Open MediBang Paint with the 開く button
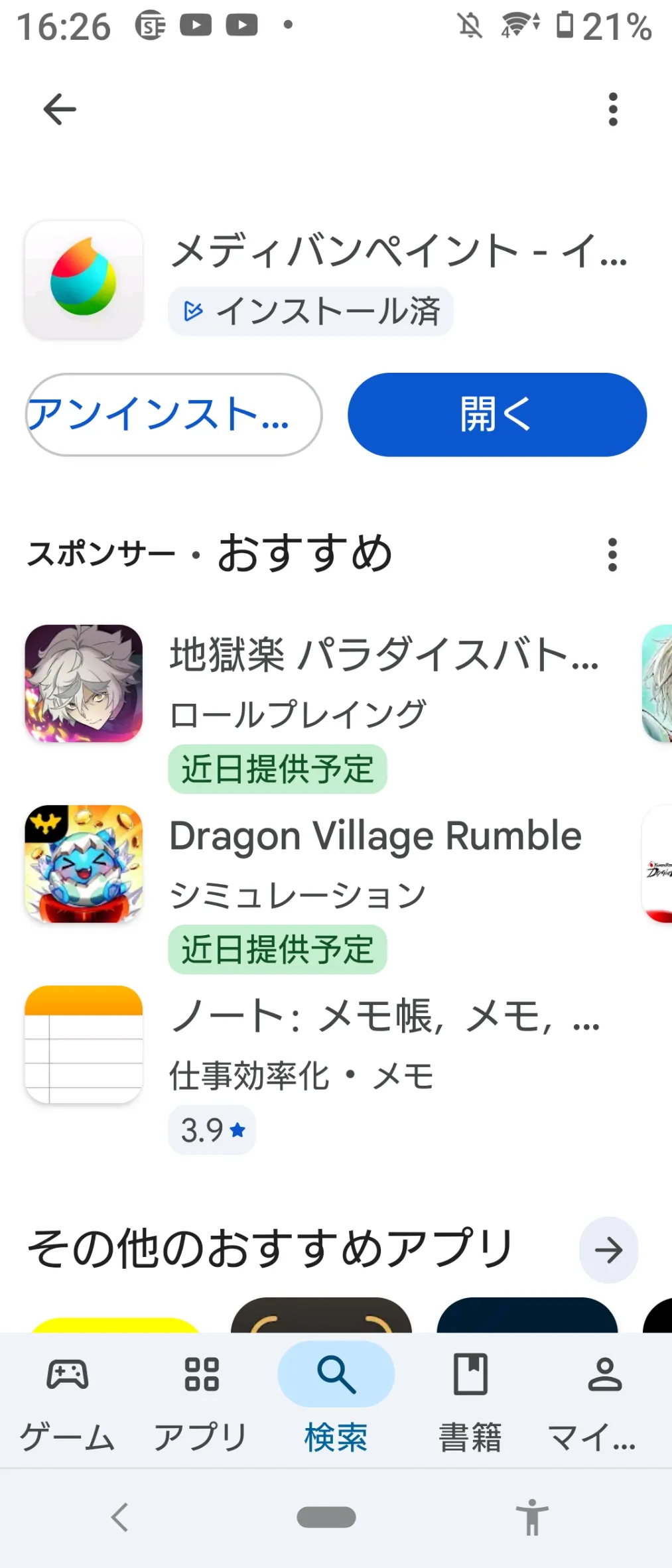672x1568 pixels. (x=497, y=415)
